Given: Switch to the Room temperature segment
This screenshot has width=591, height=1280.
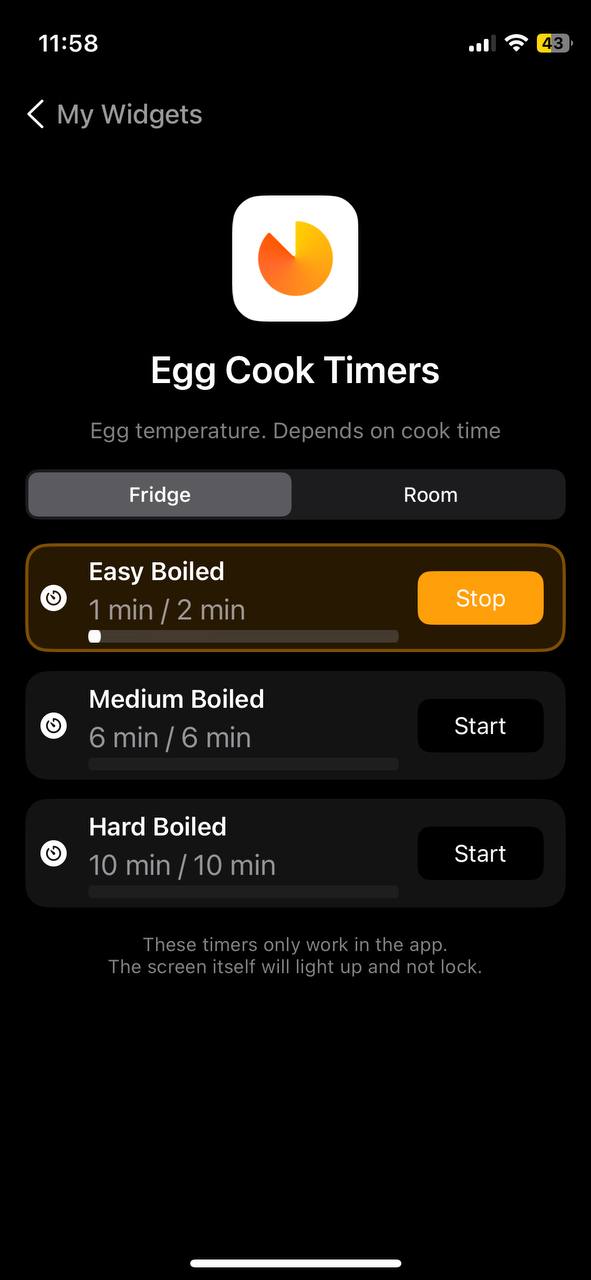Looking at the screenshot, I should coord(430,494).
